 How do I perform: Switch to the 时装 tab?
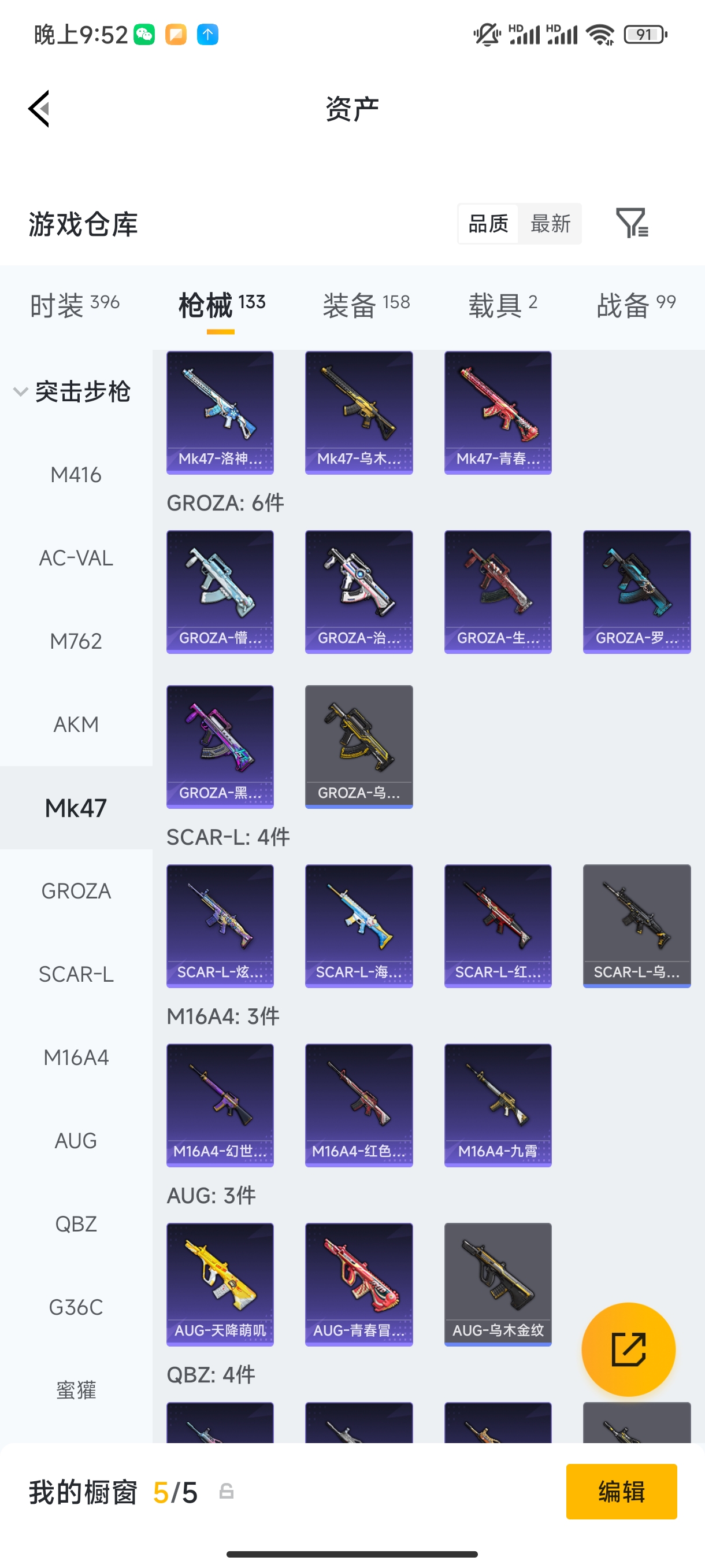tap(74, 304)
